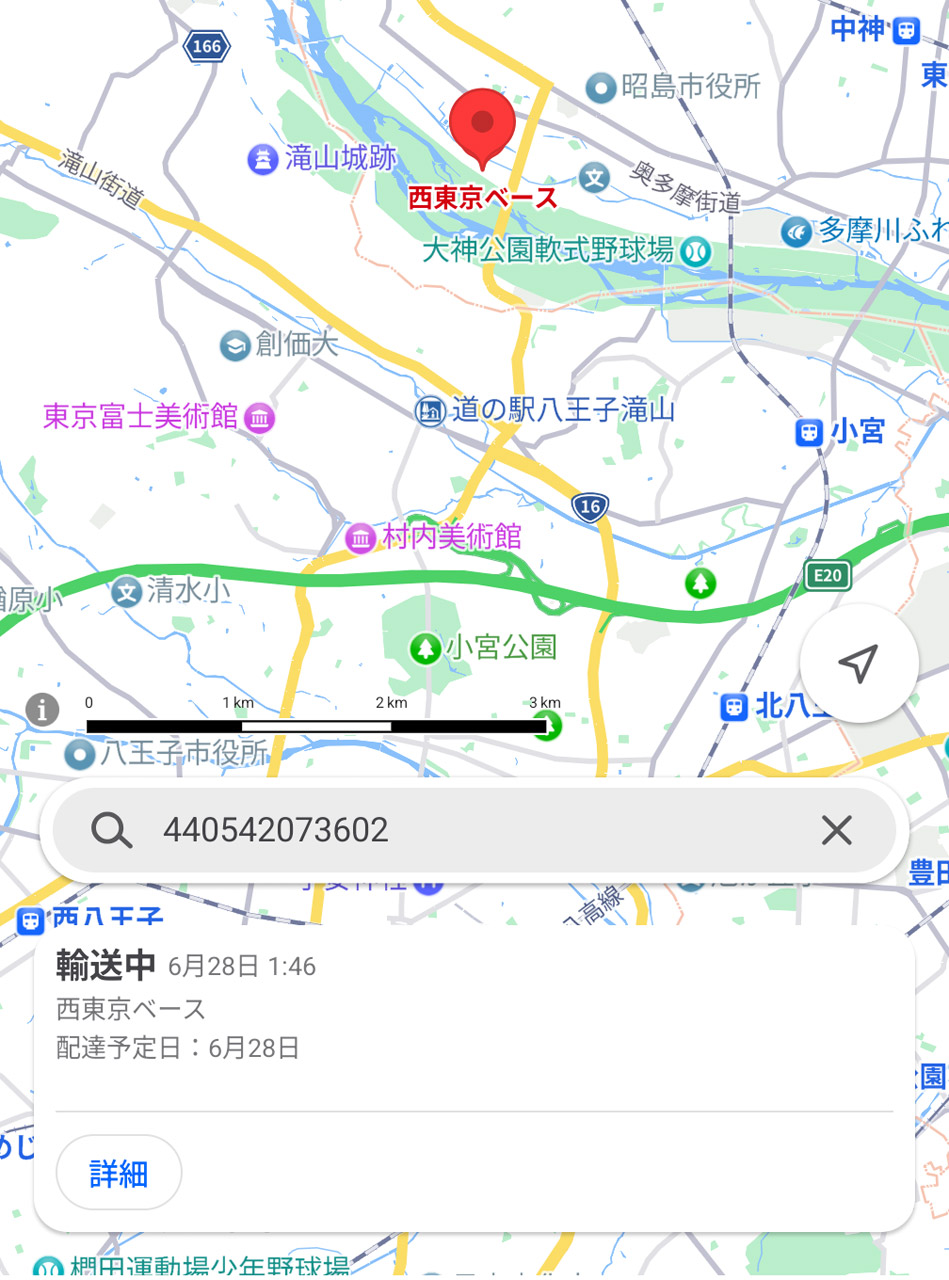Open the 詳細 details button
949x1280 pixels.
click(x=118, y=1173)
